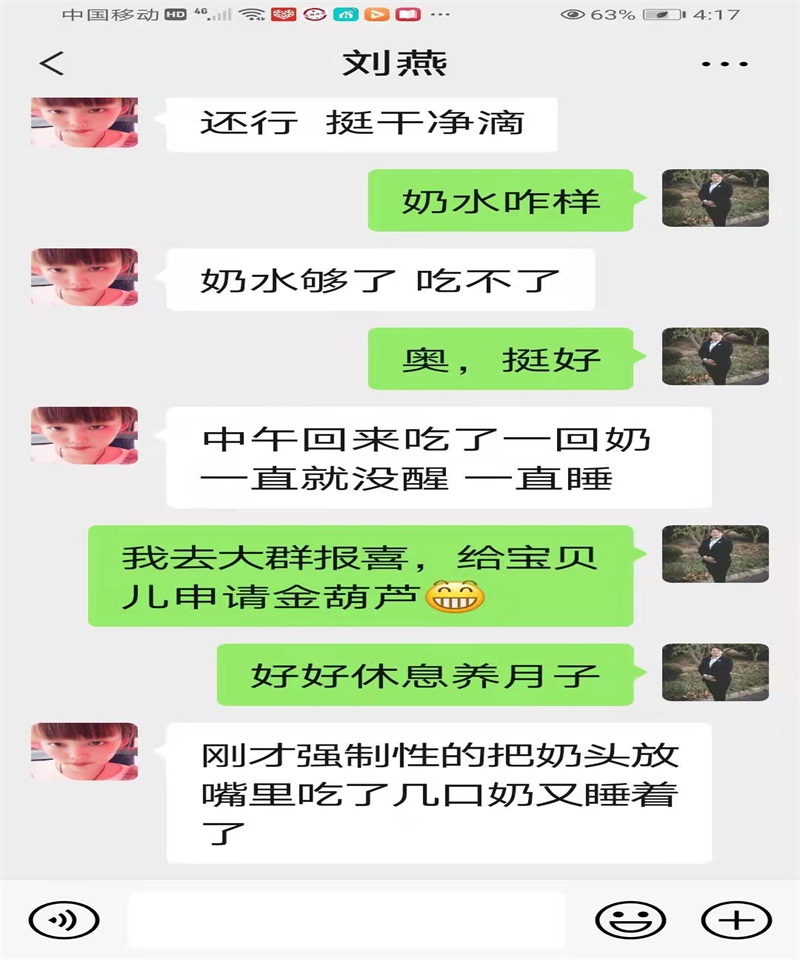This screenshot has width=800, height=960.
Task: Open avatar beside 奶水够了 吃不了 message
Action: [x=84, y=278]
